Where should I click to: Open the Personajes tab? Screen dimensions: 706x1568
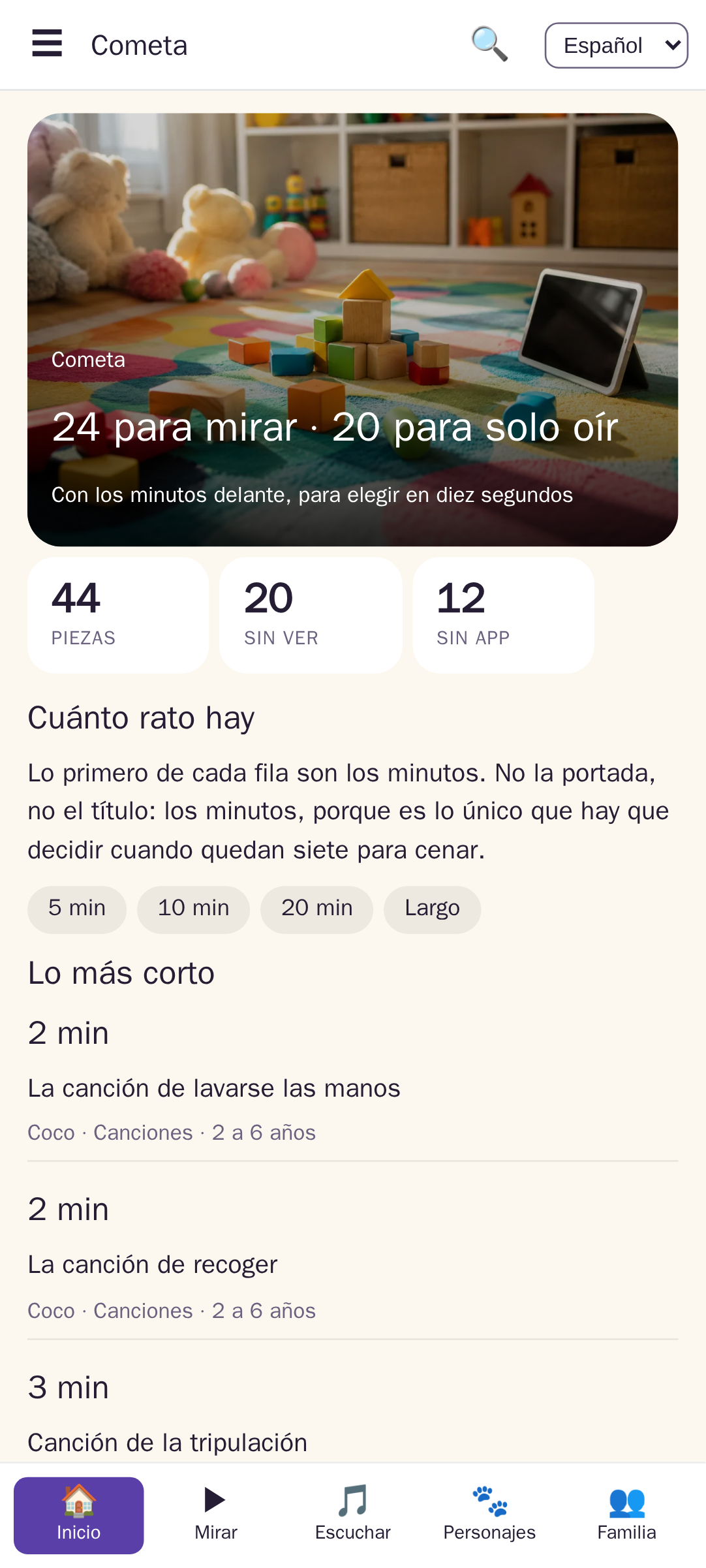(x=489, y=1515)
